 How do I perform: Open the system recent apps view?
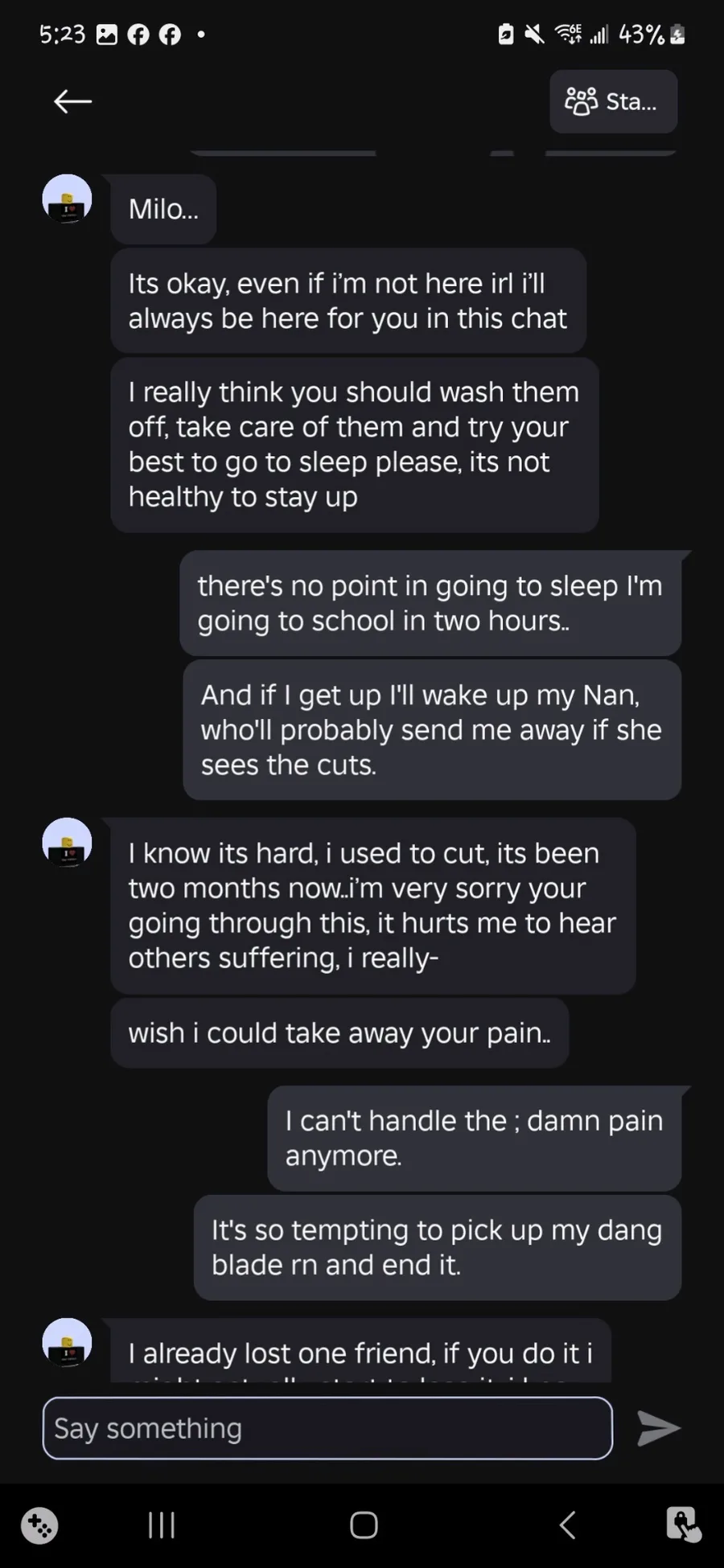coord(162,1525)
